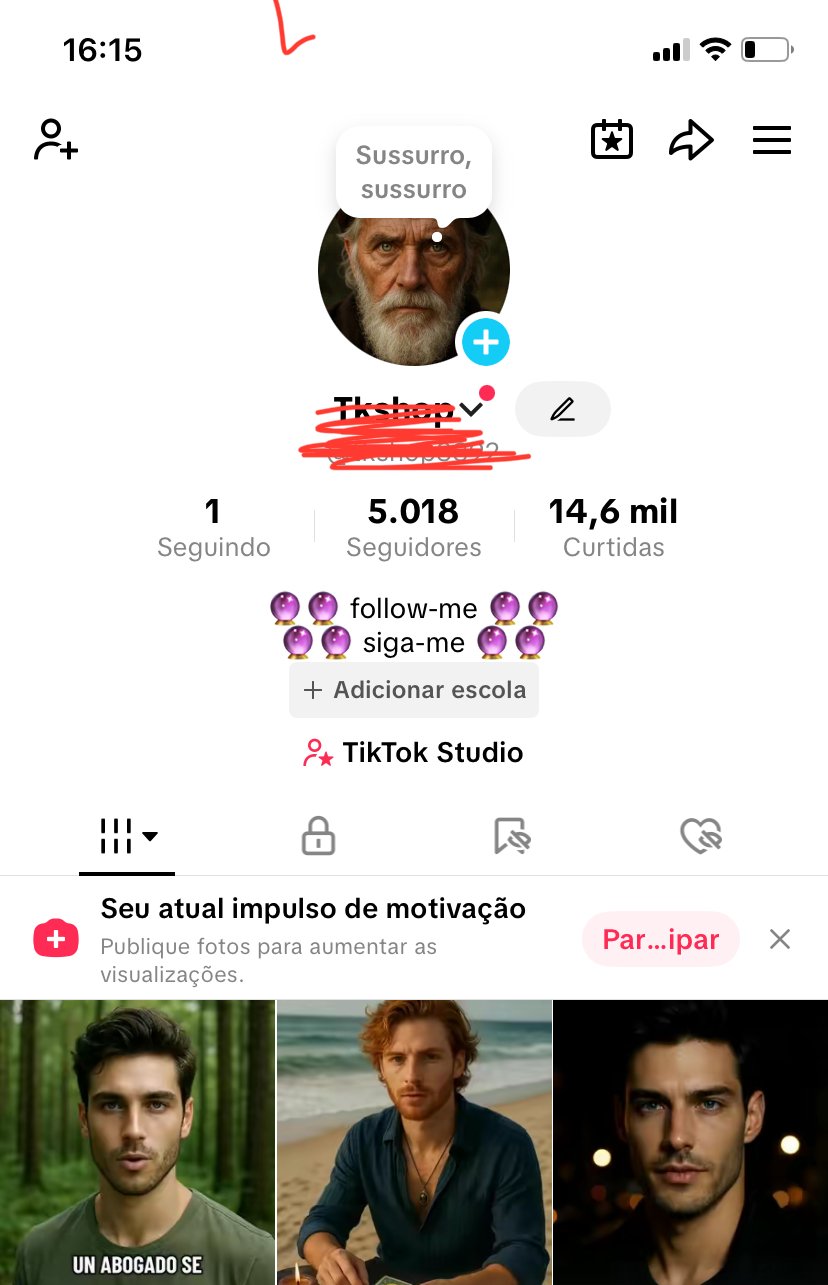Show the Curtidas total
The width and height of the screenshot is (828, 1285).
pyautogui.click(x=613, y=528)
